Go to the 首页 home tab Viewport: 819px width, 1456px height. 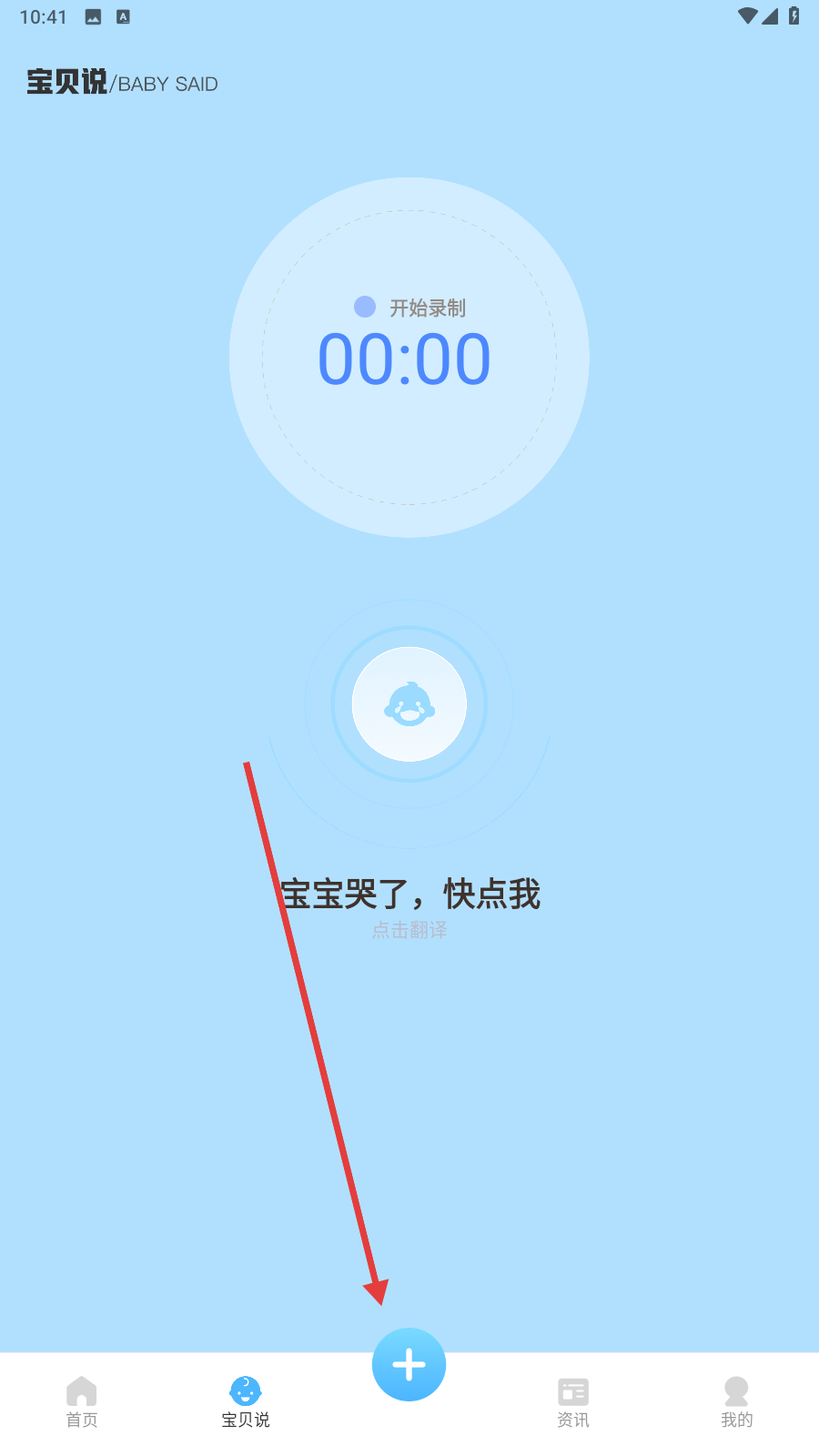coord(82,1402)
